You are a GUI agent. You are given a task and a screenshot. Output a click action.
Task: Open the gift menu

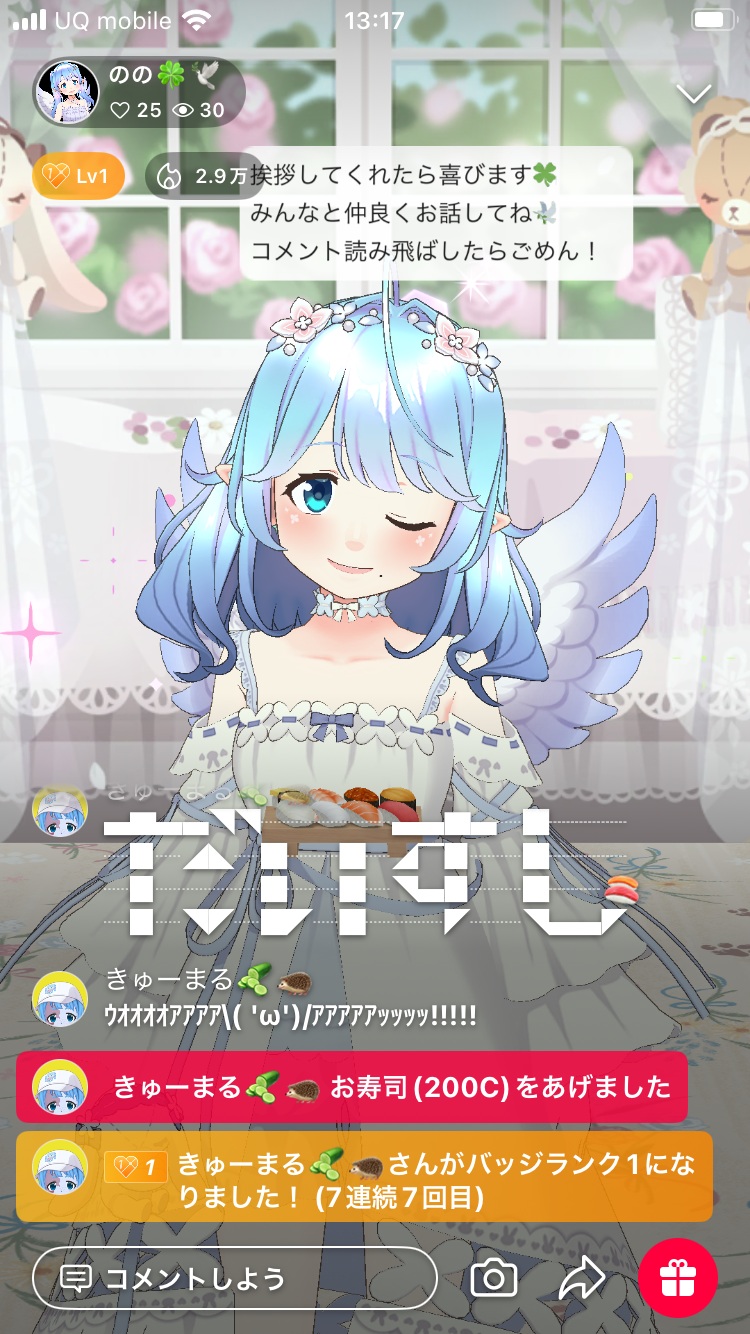tap(678, 1278)
